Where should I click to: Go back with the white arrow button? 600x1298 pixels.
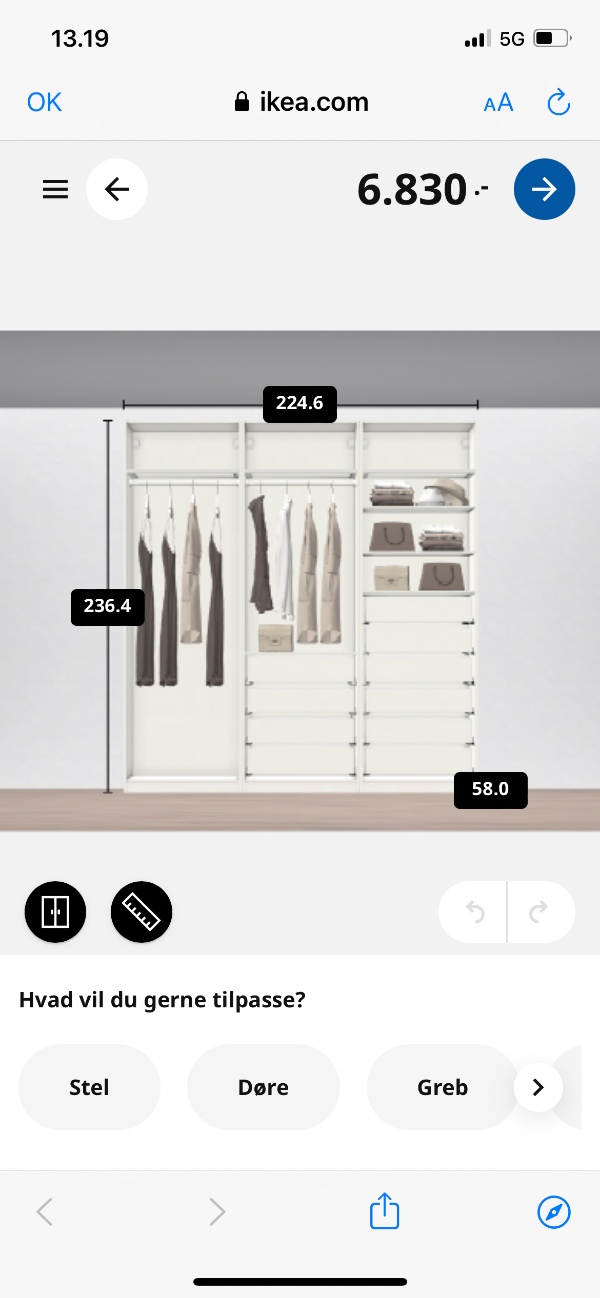(x=117, y=189)
